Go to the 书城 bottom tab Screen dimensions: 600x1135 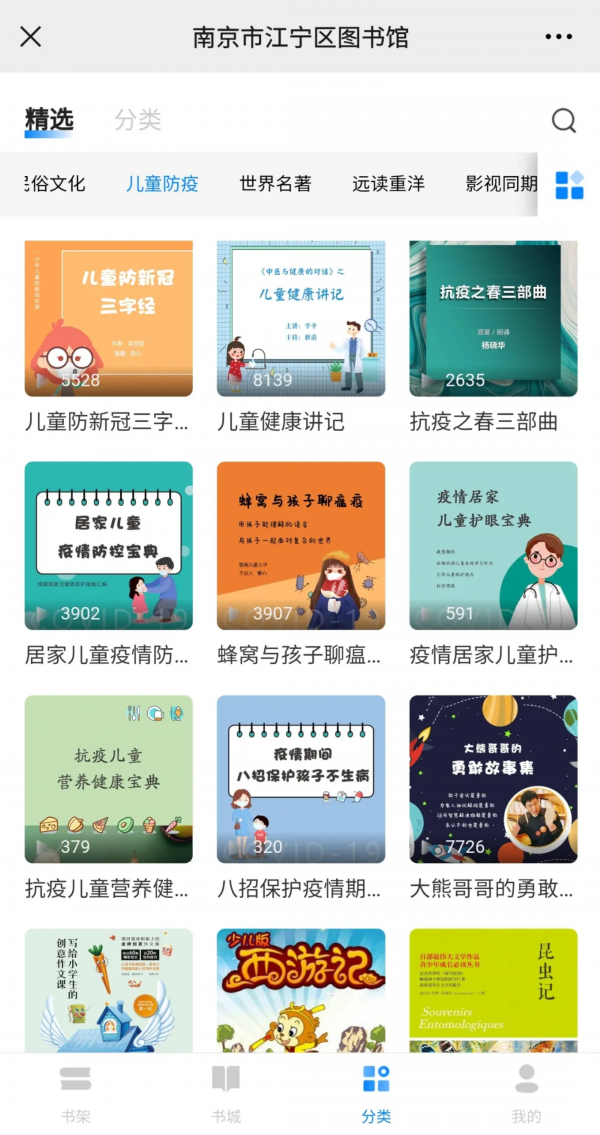[225, 1093]
